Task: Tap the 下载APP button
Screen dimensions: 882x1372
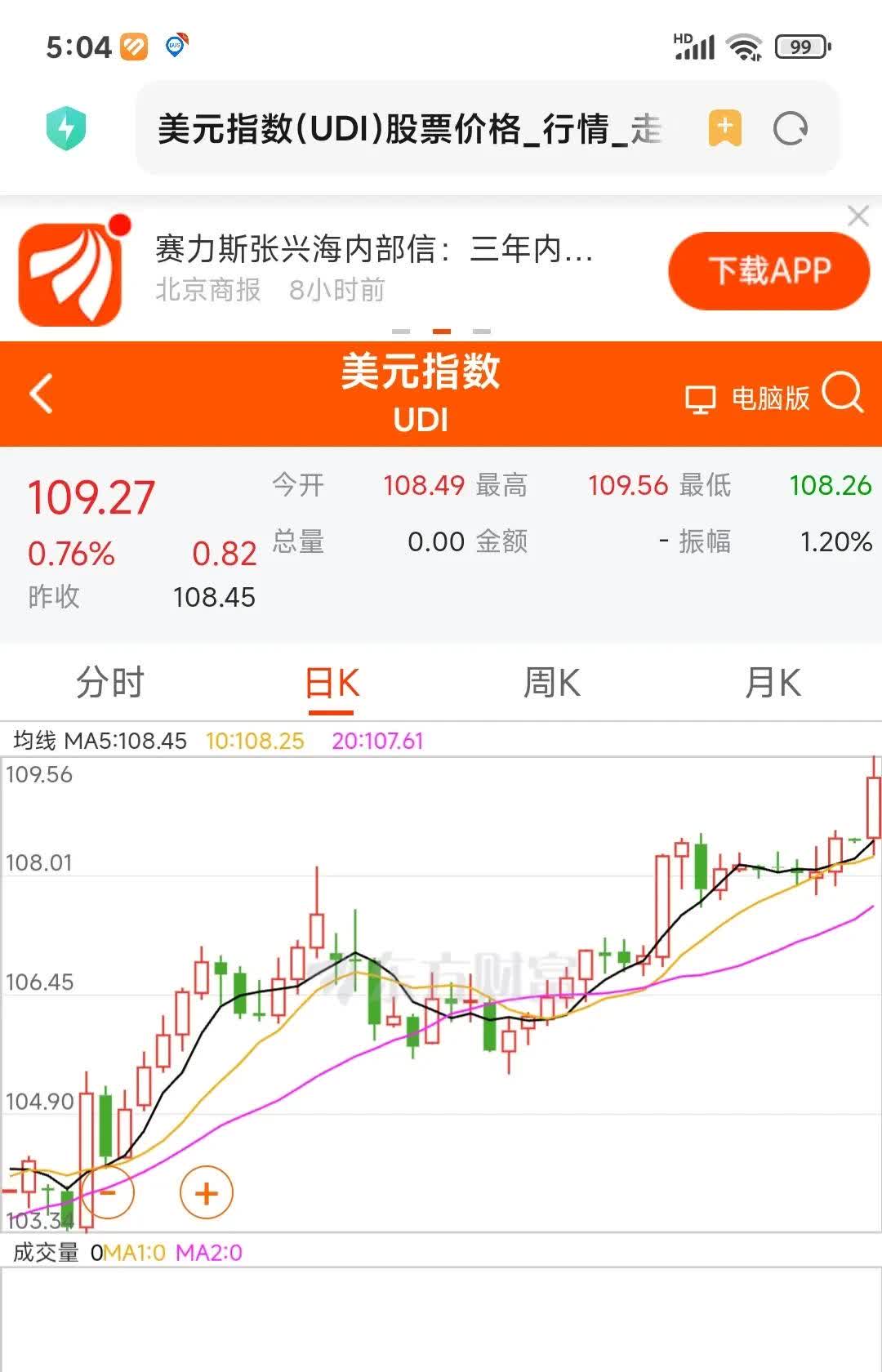Action: 769,269
